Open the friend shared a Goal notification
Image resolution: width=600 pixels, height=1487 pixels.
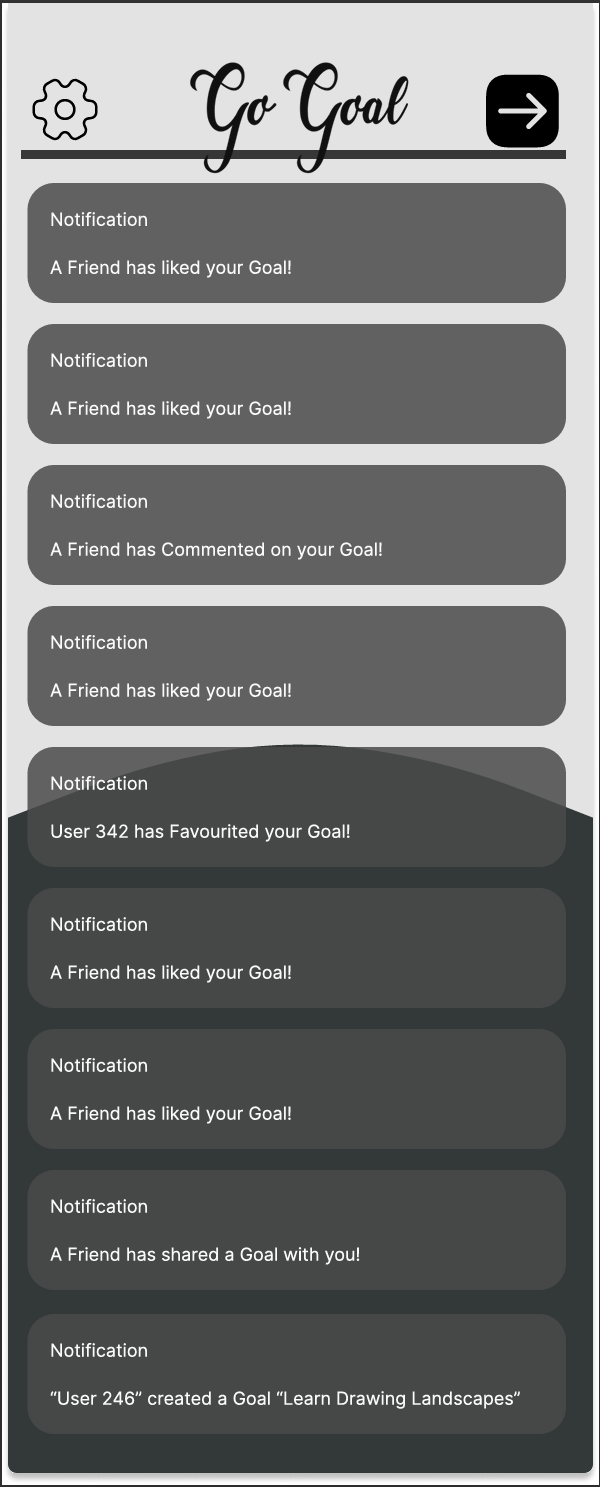point(296,1230)
